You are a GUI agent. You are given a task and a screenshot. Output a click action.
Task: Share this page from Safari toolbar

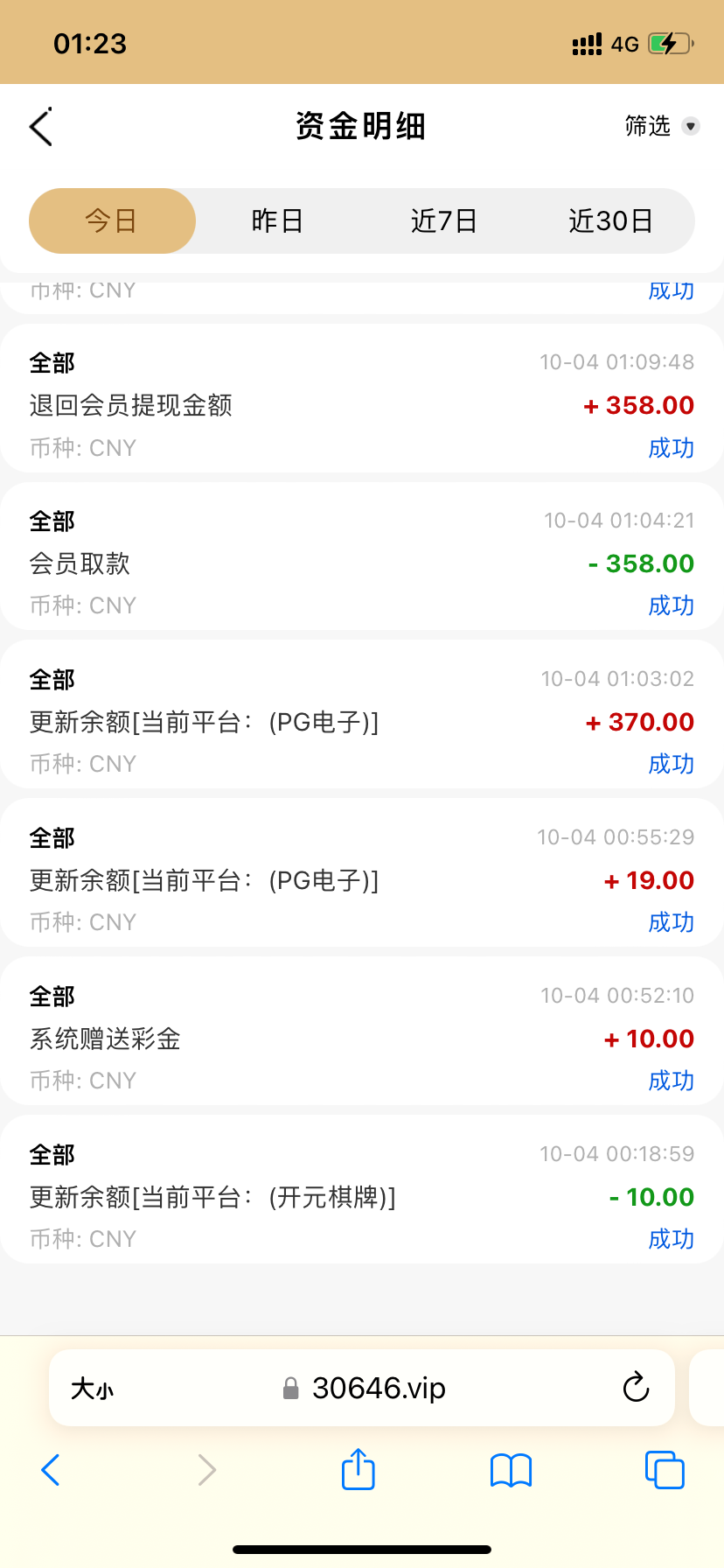pyautogui.click(x=358, y=1469)
